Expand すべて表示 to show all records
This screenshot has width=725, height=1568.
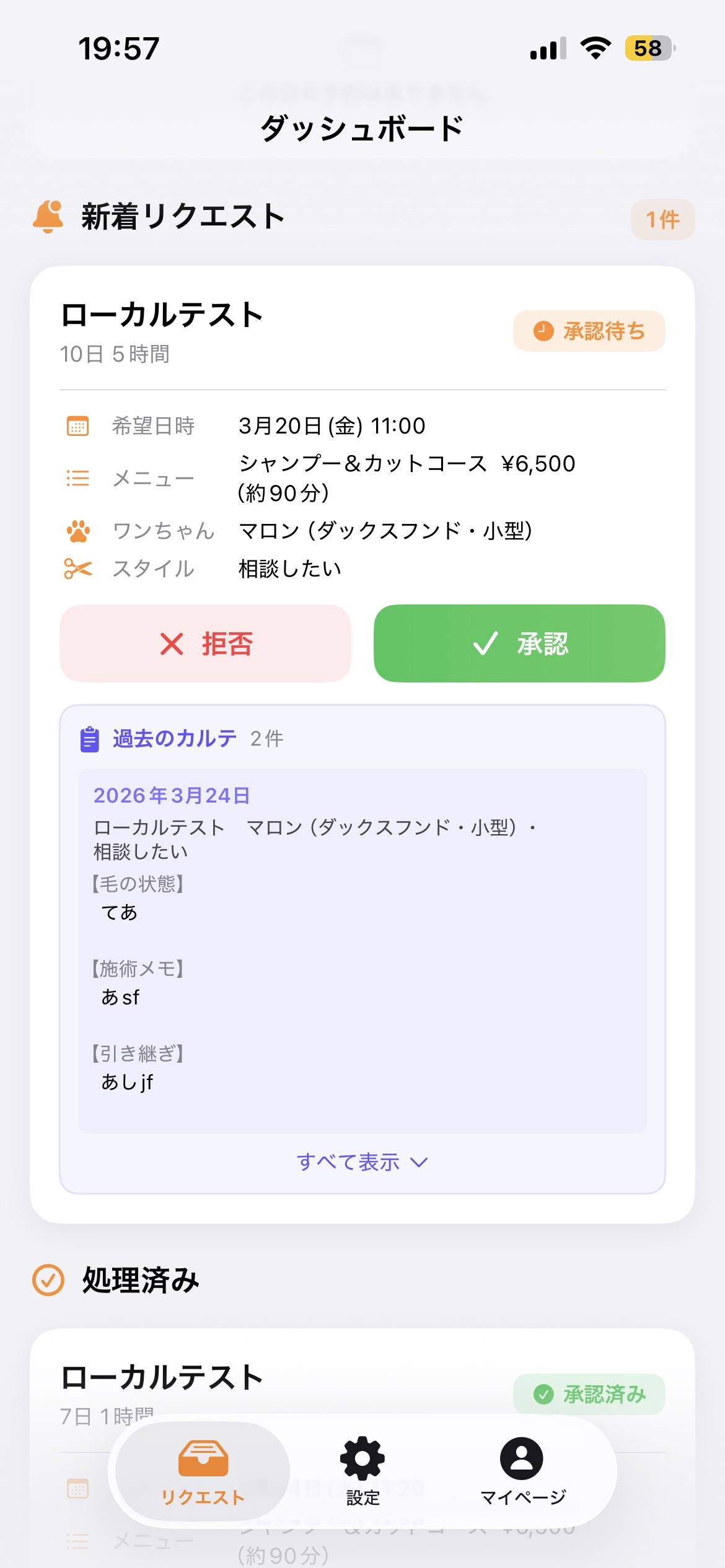click(350, 1162)
